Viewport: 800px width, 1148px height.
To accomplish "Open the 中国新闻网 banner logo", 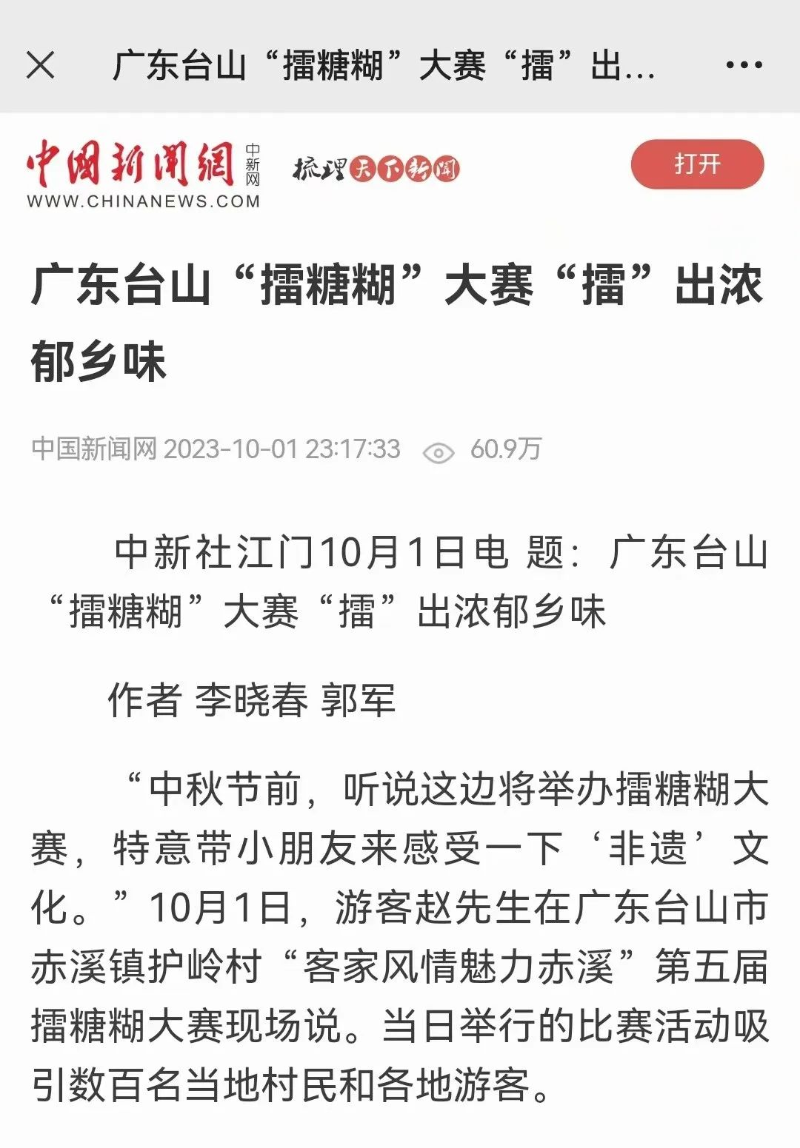I will [143, 173].
